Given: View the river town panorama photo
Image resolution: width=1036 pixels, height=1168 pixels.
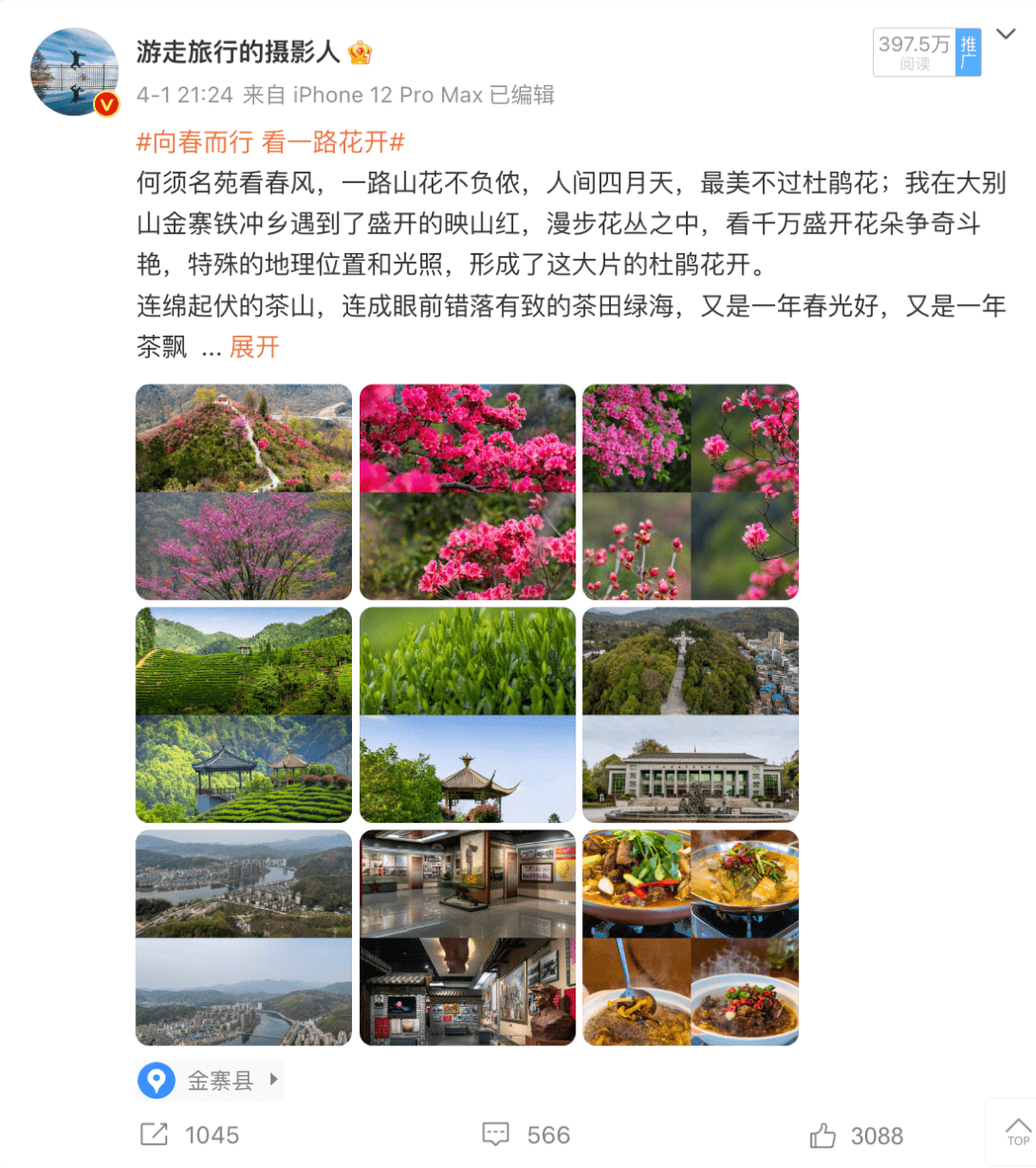Looking at the screenshot, I should click(x=244, y=938).
